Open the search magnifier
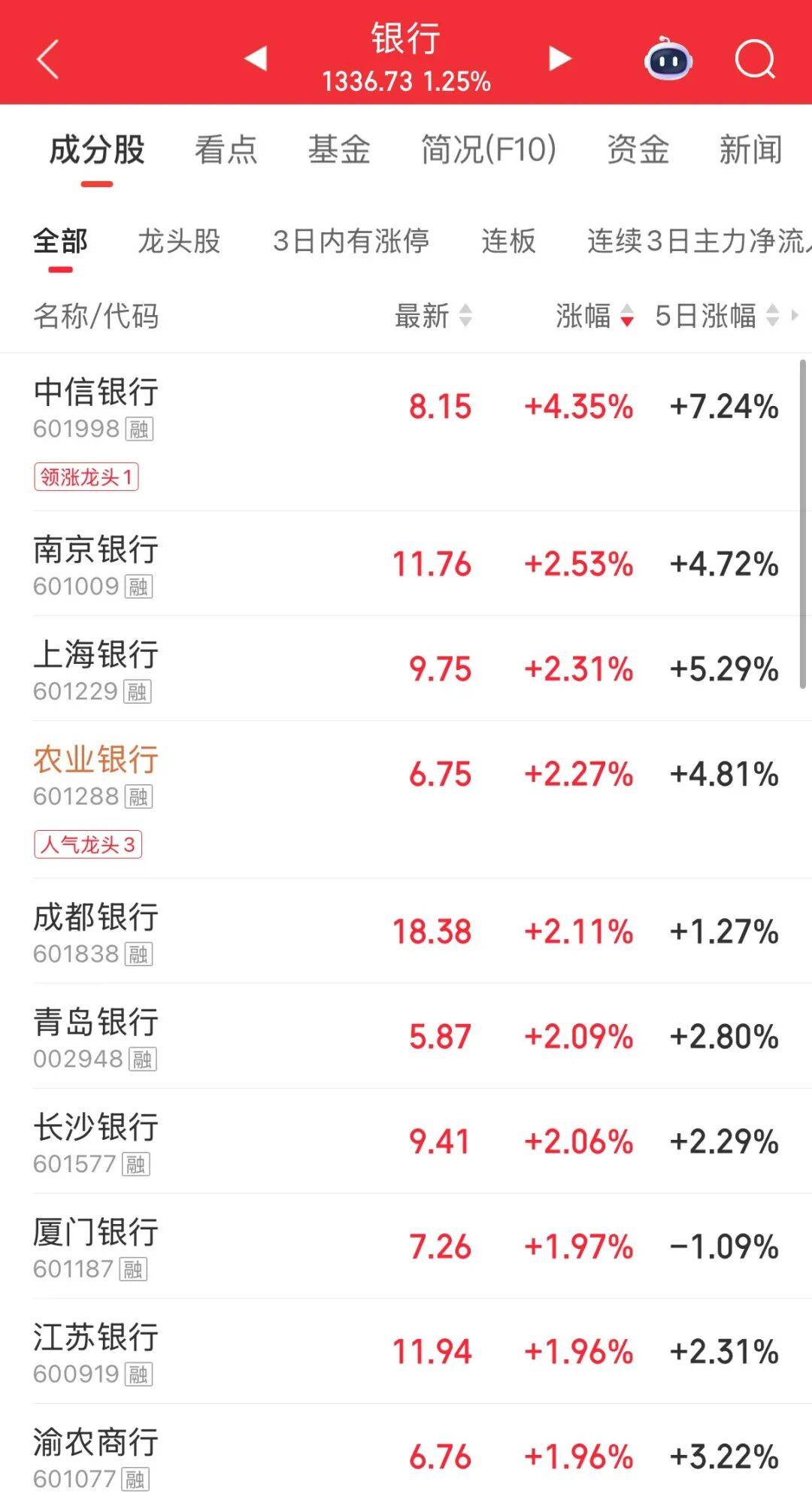The image size is (812, 1494). 755,59
